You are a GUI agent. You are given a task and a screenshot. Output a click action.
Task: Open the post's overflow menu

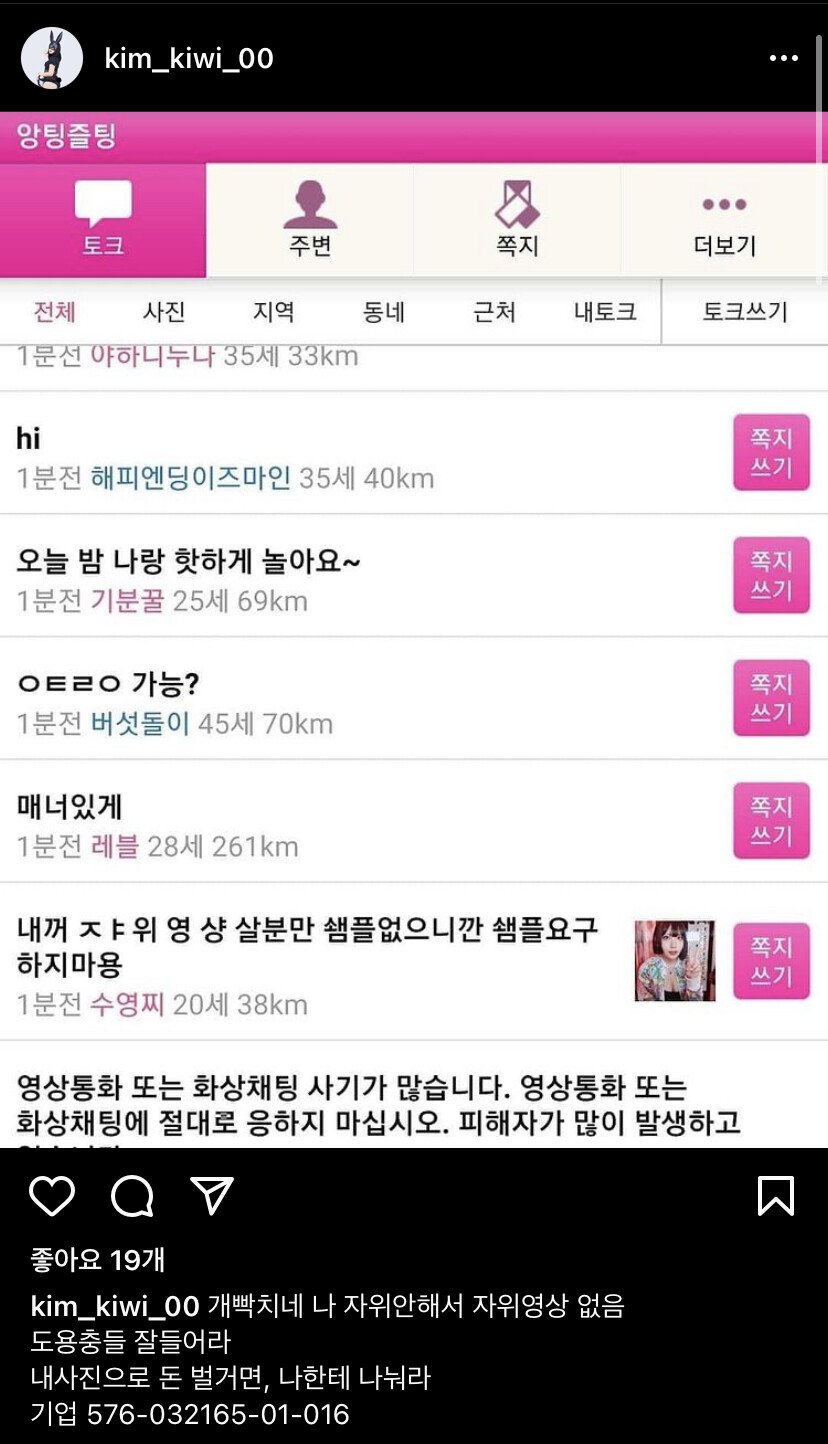point(783,59)
